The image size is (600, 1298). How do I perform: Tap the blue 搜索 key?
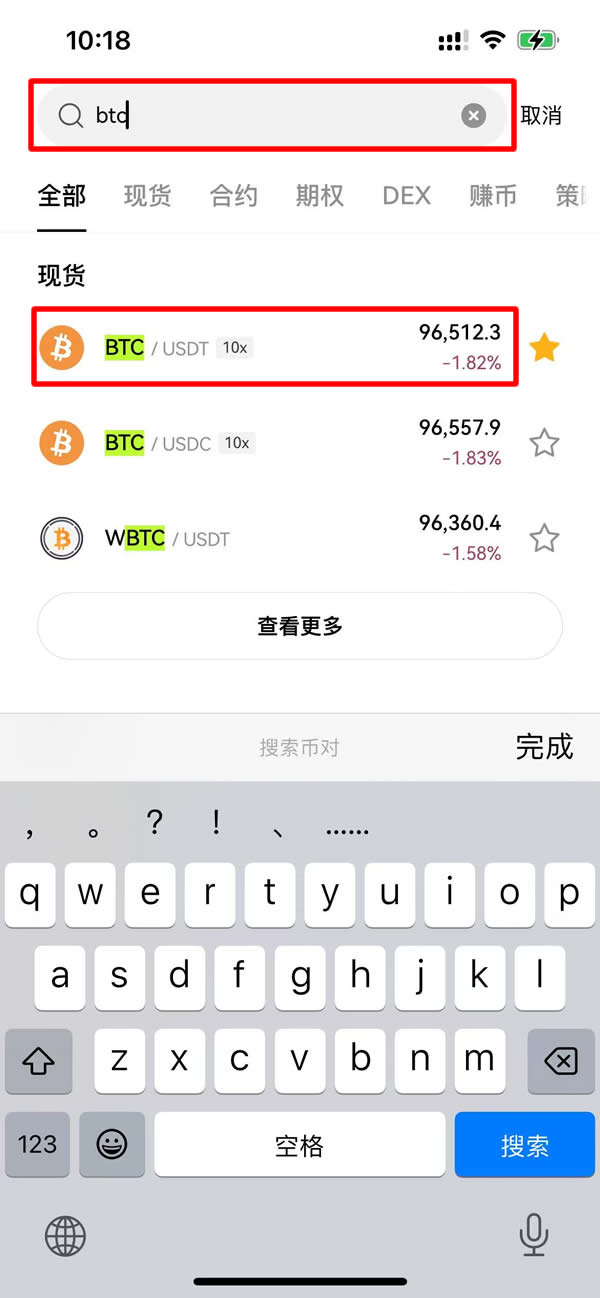pos(525,1145)
